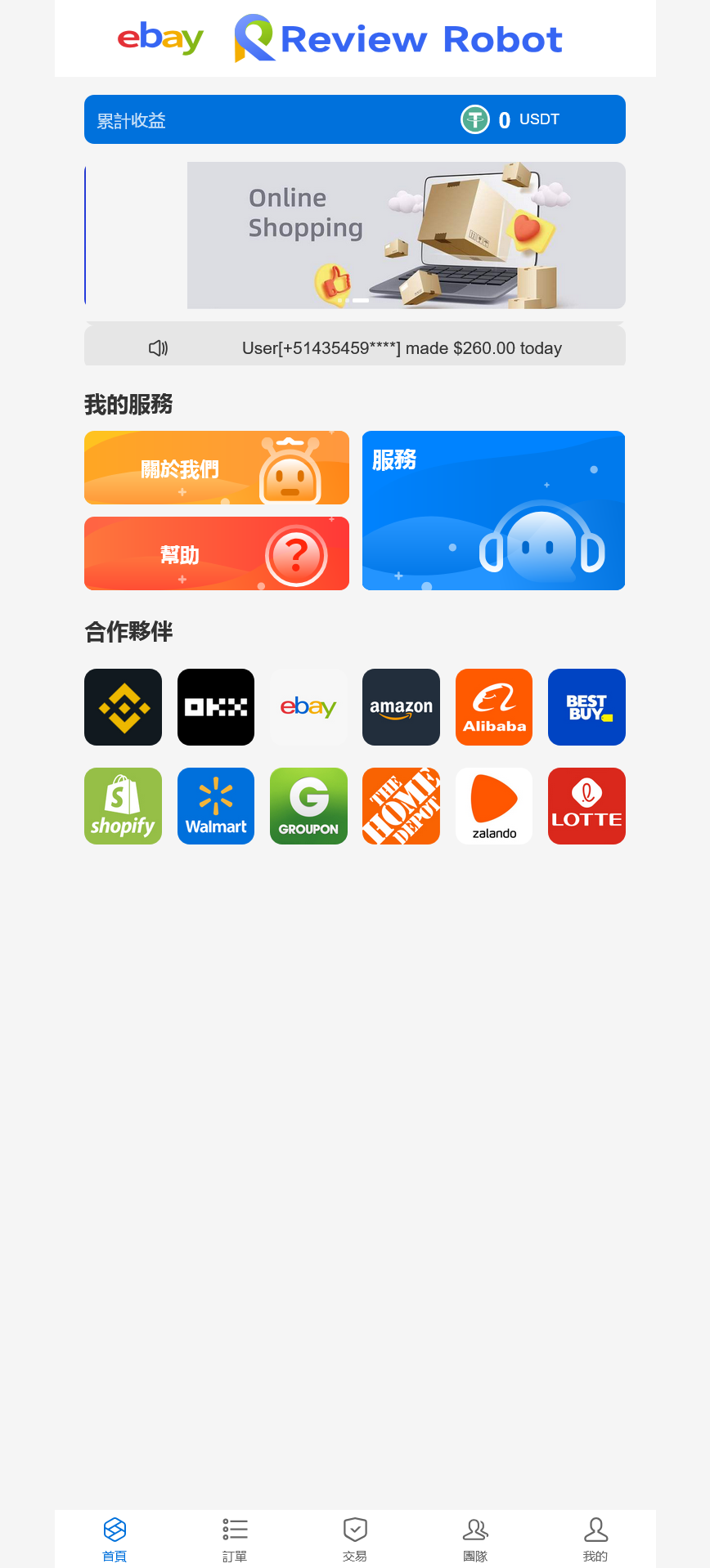Open the 關於我們 card
The width and height of the screenshot is (710, 1568).
click(216, 467)
